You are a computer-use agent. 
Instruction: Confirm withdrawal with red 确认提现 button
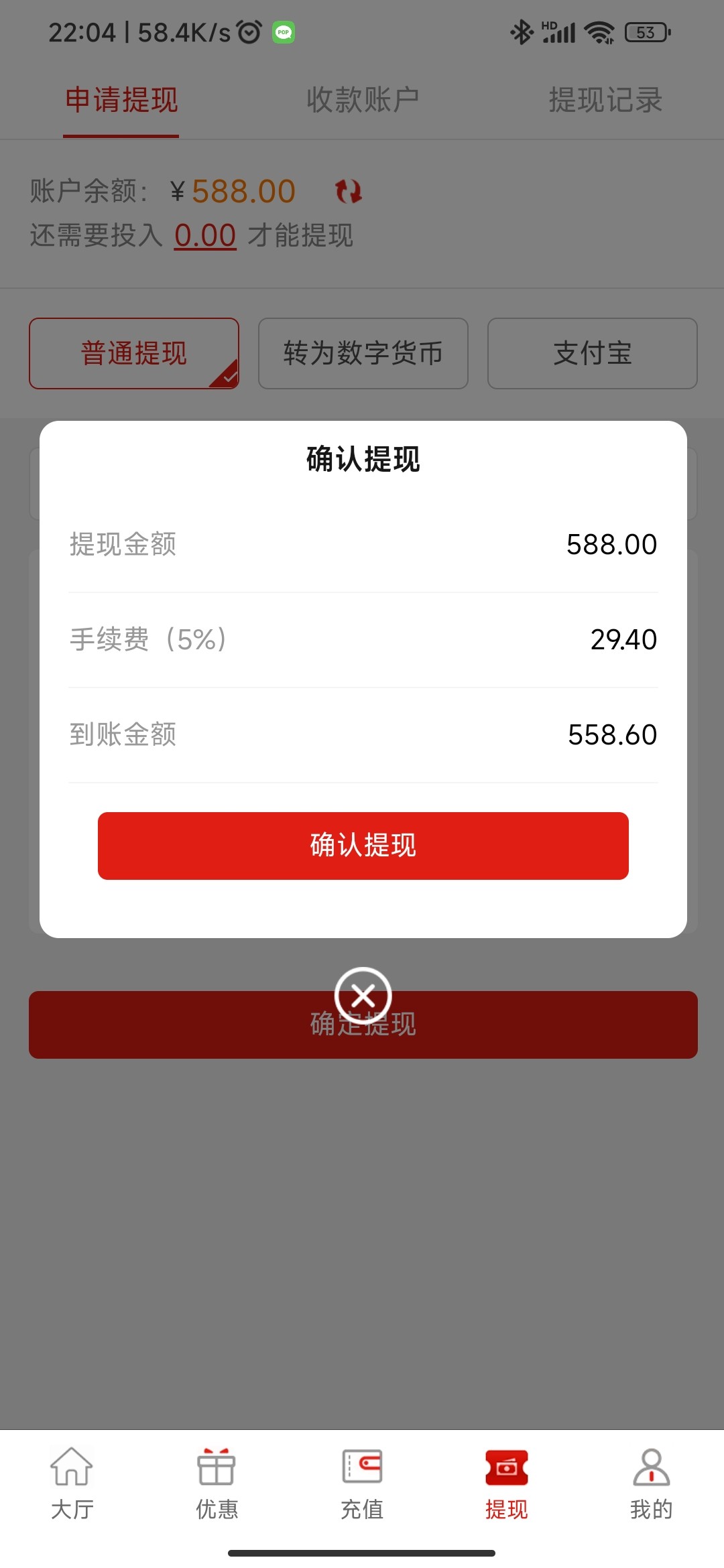coord(363,846)
